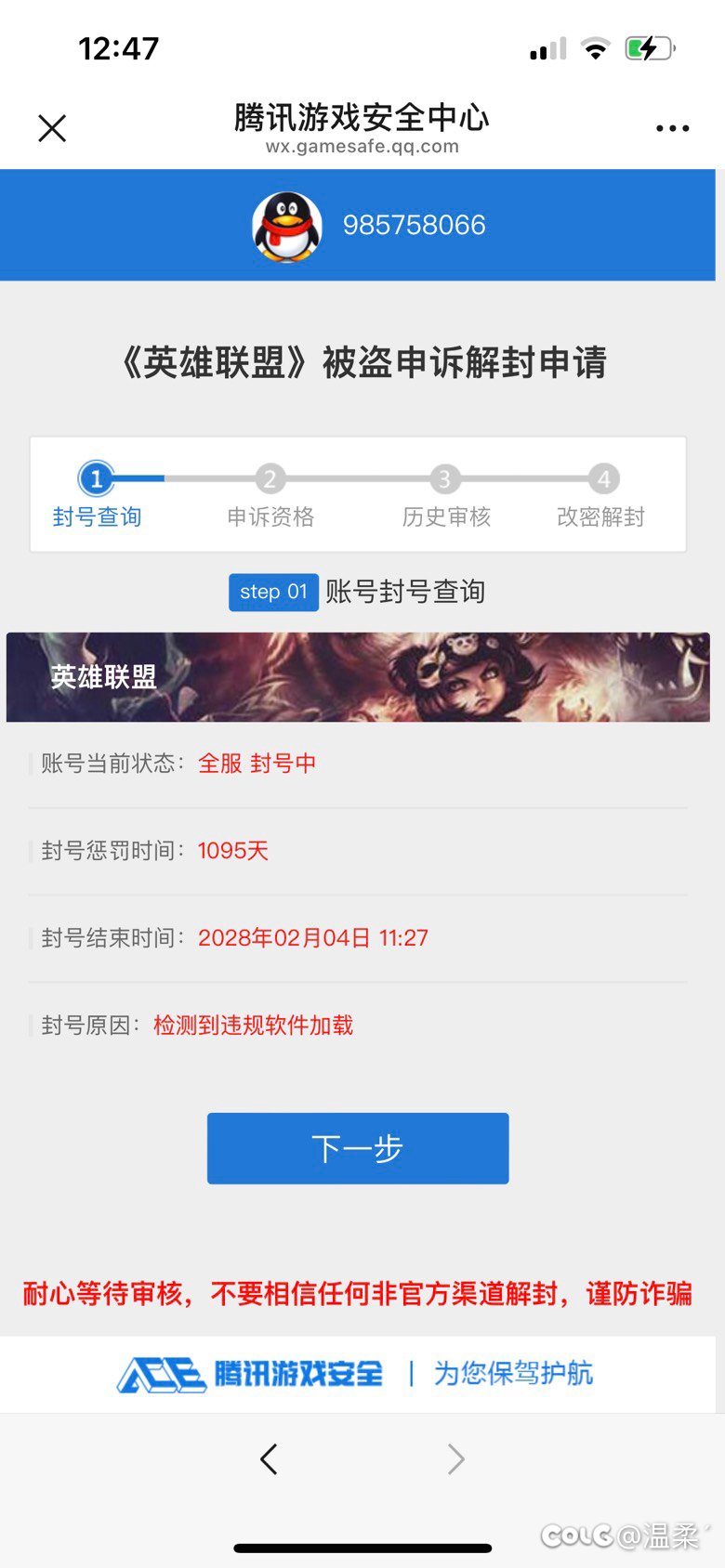Go back to the previous webpage
725x1568 pixels.
[270, 1459]
